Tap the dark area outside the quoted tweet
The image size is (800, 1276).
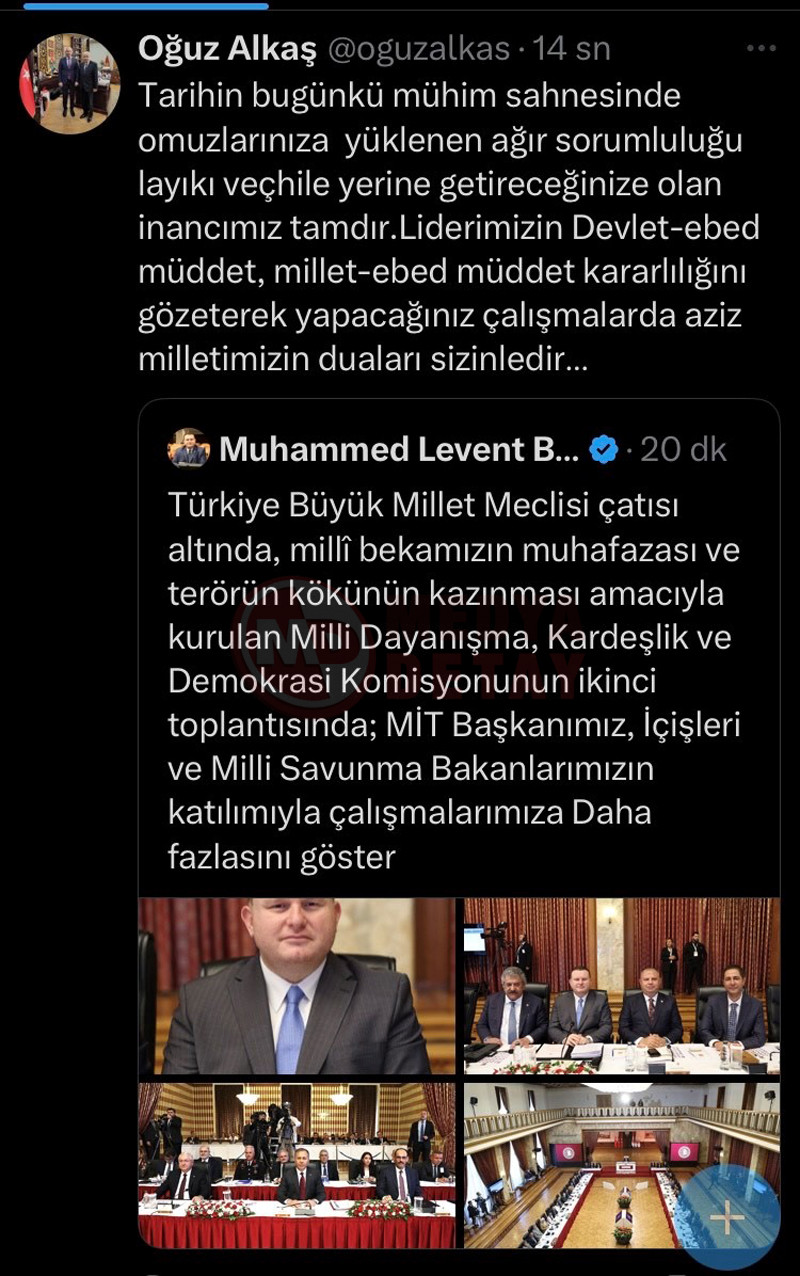pyautogui.click(x=70, y=700)
